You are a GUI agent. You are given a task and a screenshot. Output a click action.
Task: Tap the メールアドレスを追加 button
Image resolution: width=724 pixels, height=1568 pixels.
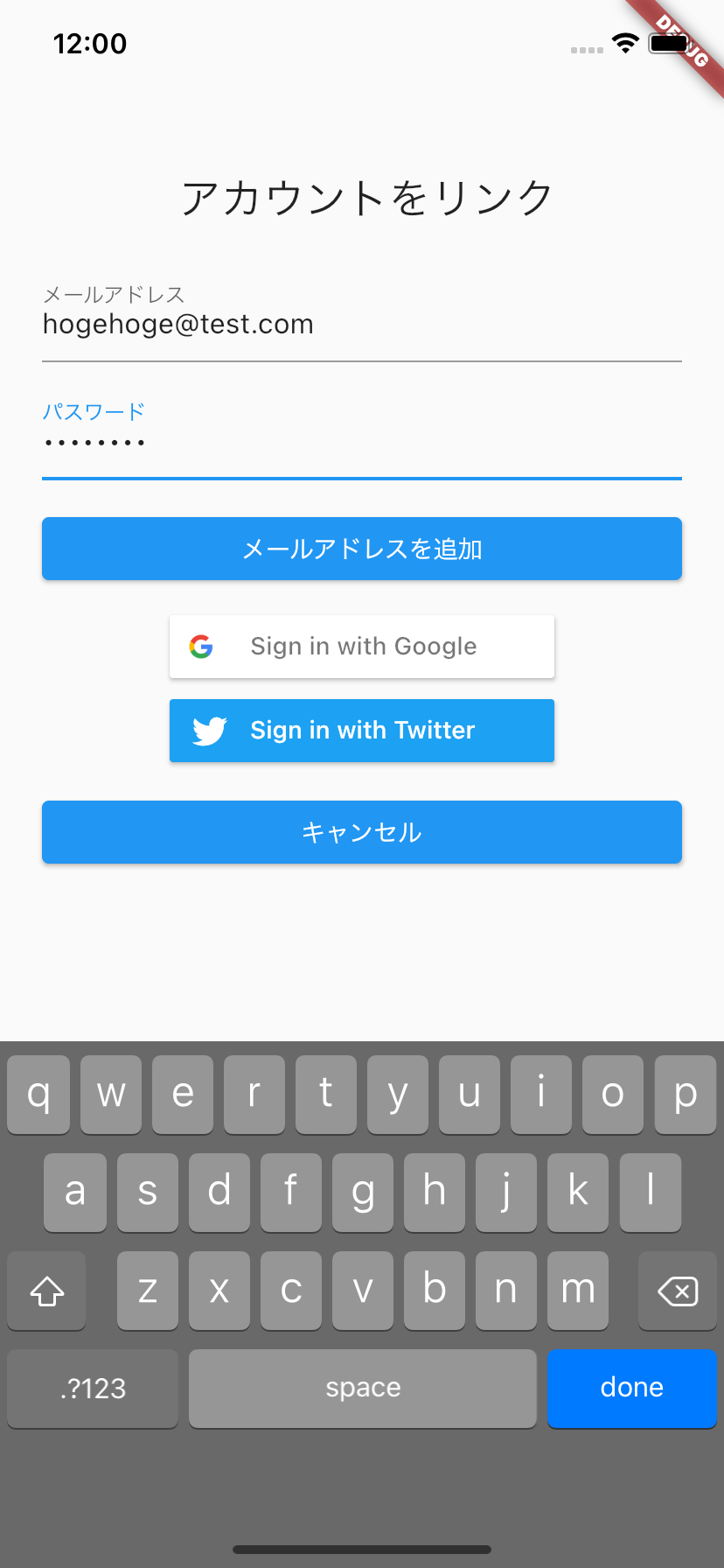(361, 549)
